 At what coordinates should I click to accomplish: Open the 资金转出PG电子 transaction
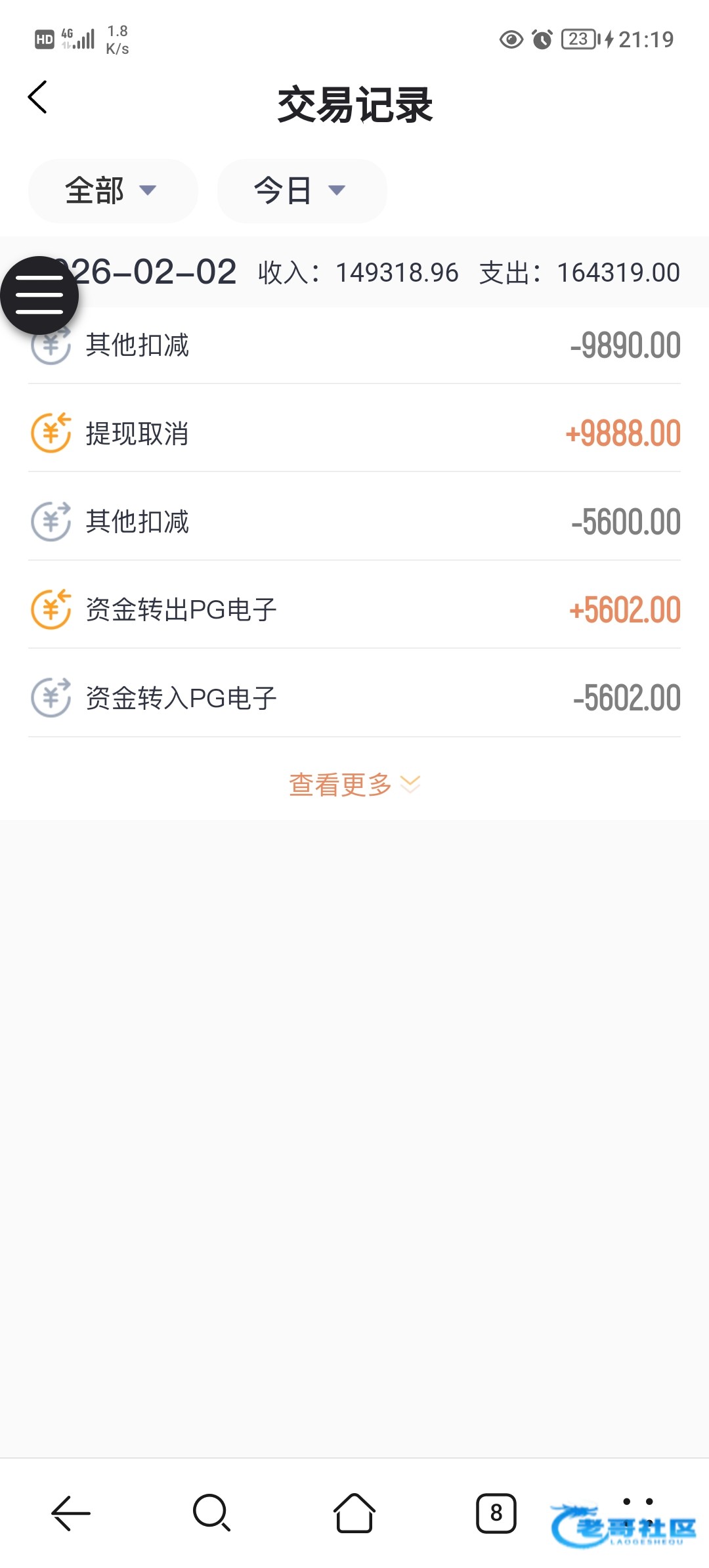pos(354,610)
